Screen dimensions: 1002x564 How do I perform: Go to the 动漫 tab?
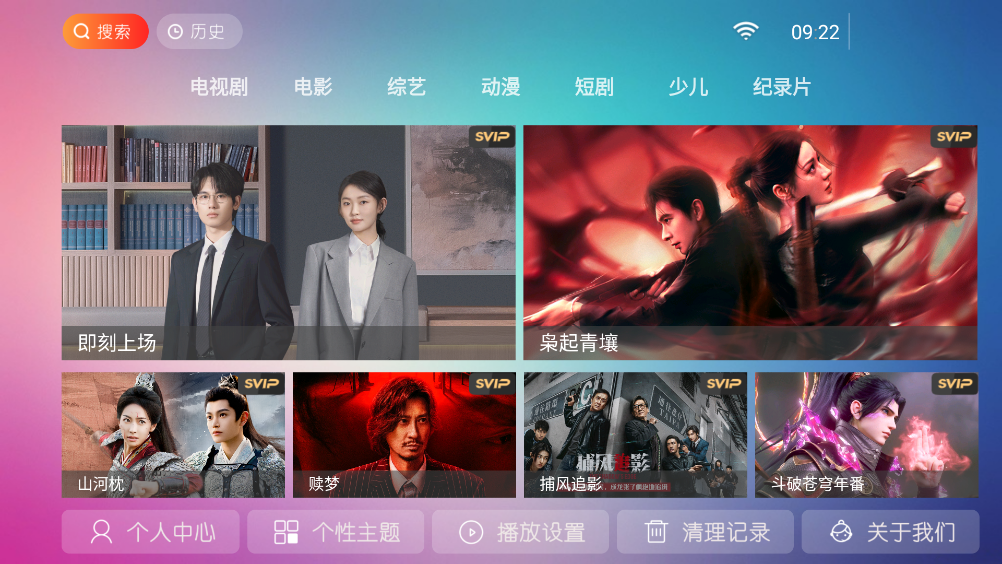(501, 87)
